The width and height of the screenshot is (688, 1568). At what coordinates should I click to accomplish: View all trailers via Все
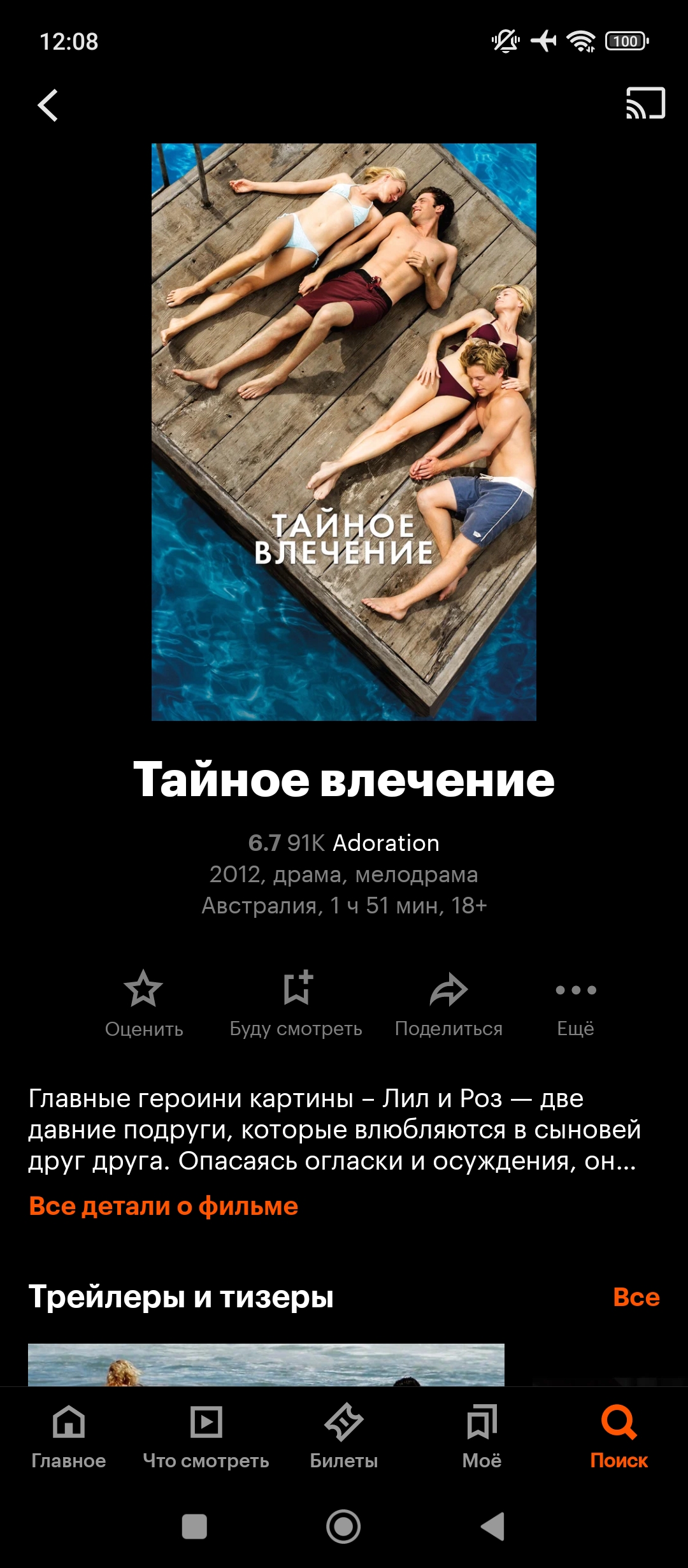pyautogui.click(x=636, y=1296)
